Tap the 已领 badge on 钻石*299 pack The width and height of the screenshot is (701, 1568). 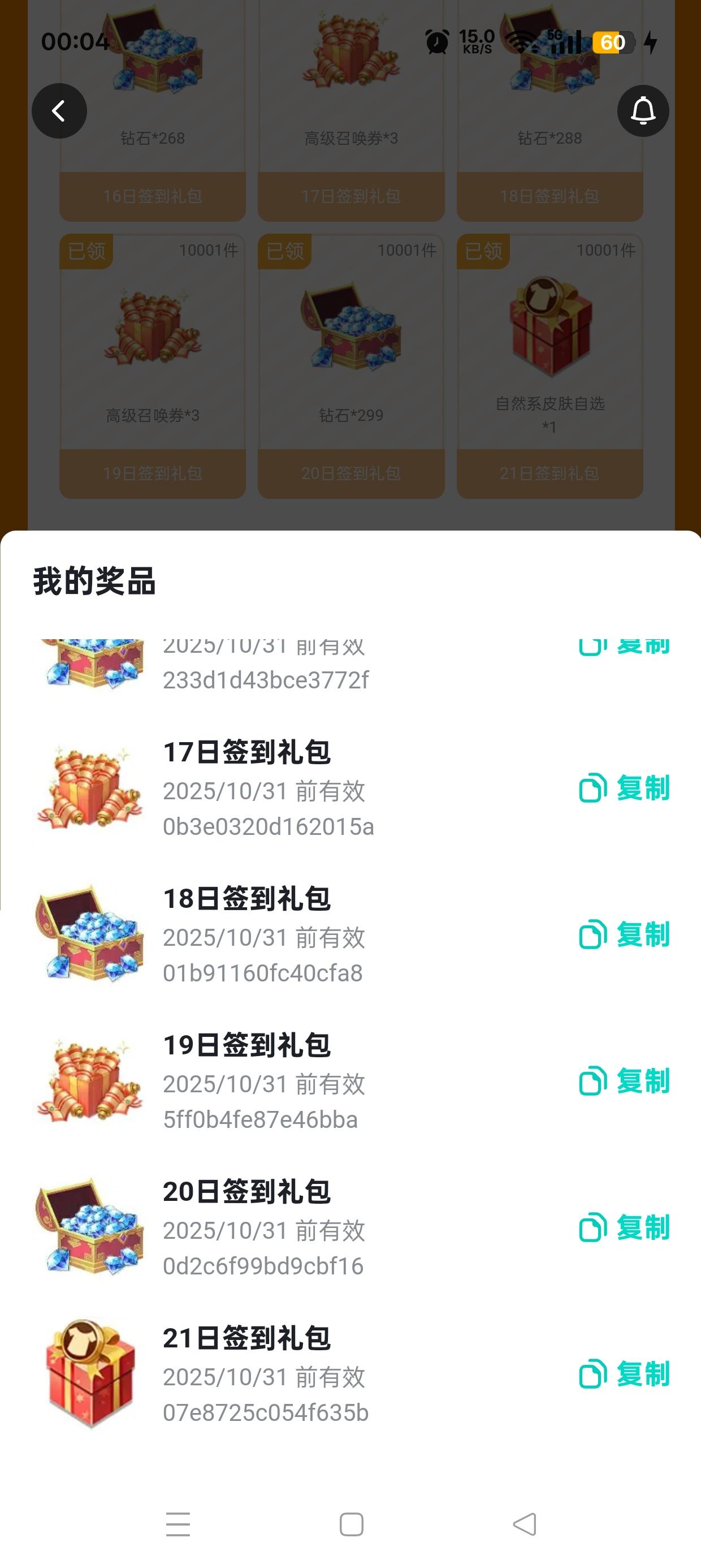pyautogui.click(x=285, y=251)
